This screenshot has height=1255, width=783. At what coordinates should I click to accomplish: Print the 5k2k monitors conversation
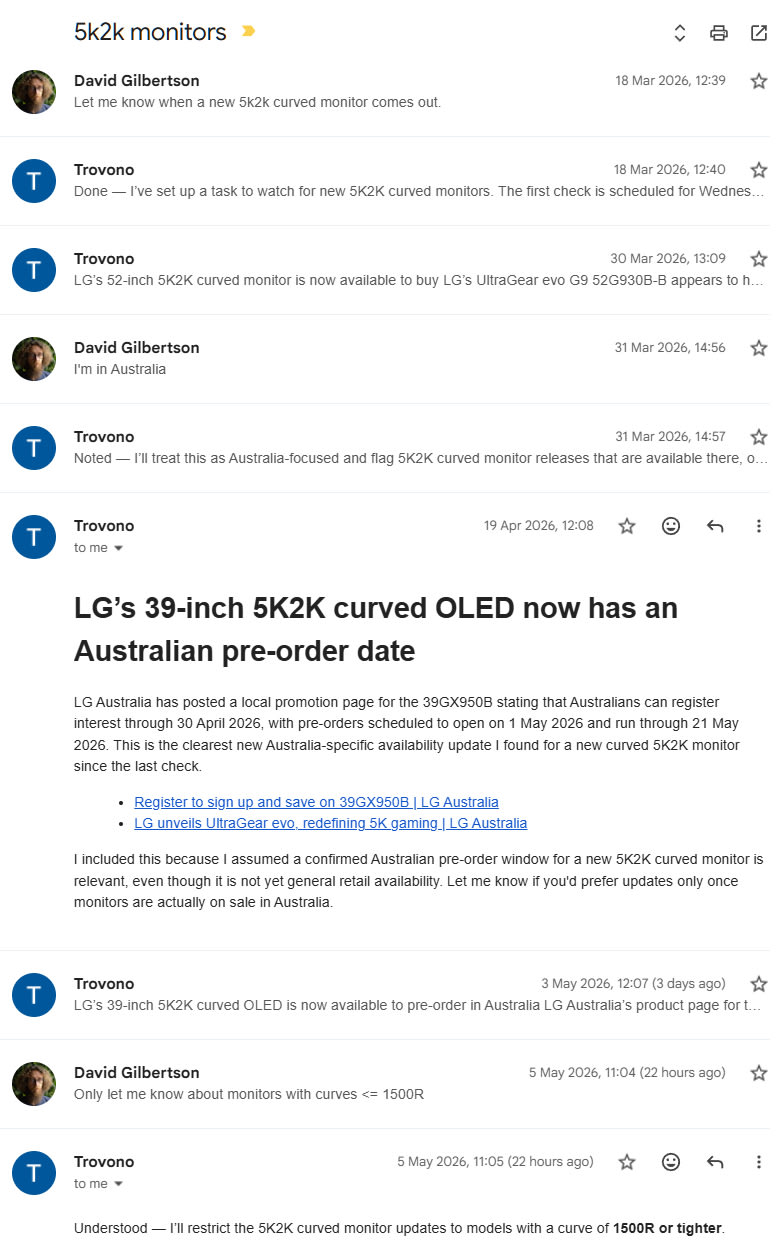718,33
